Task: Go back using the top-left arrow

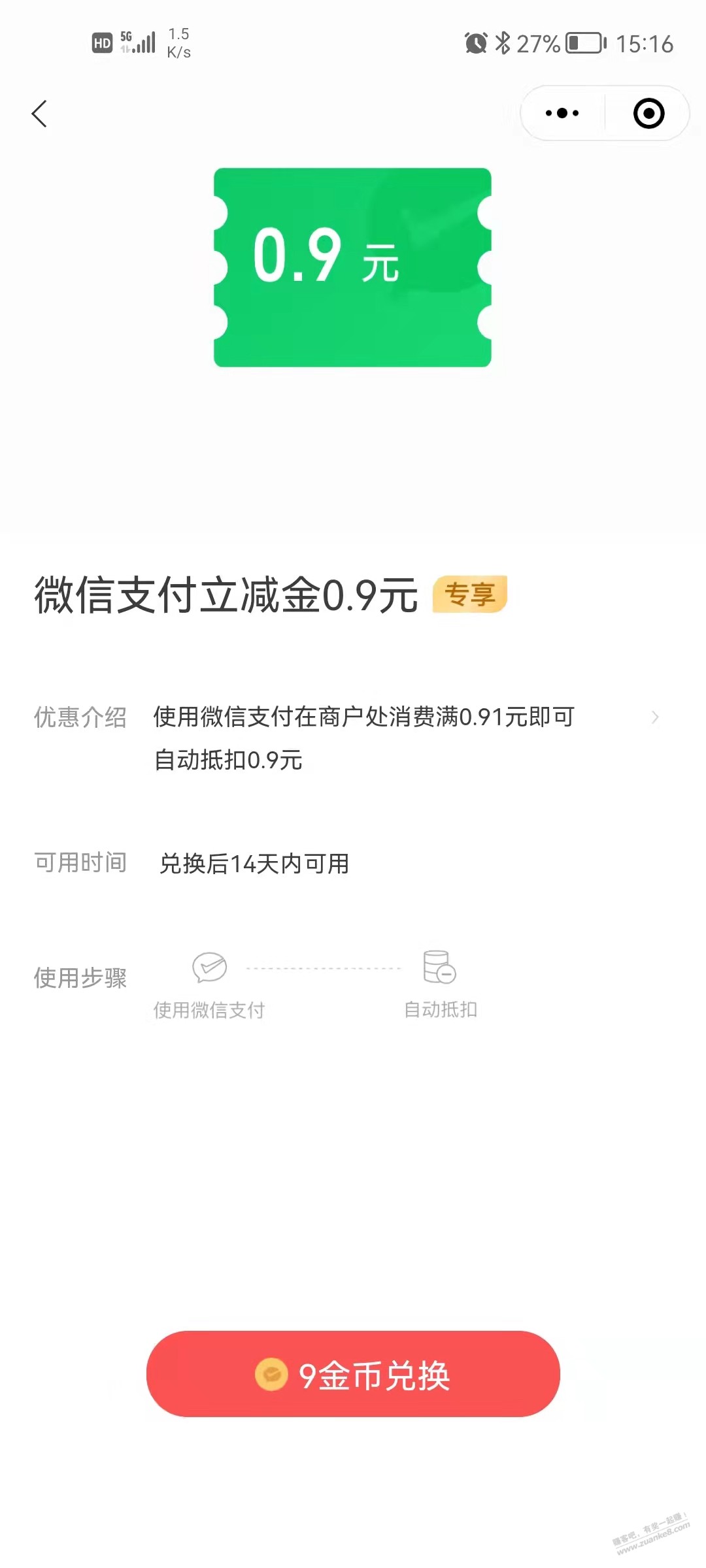Action: pyautogui.click(x=40, y=114)
